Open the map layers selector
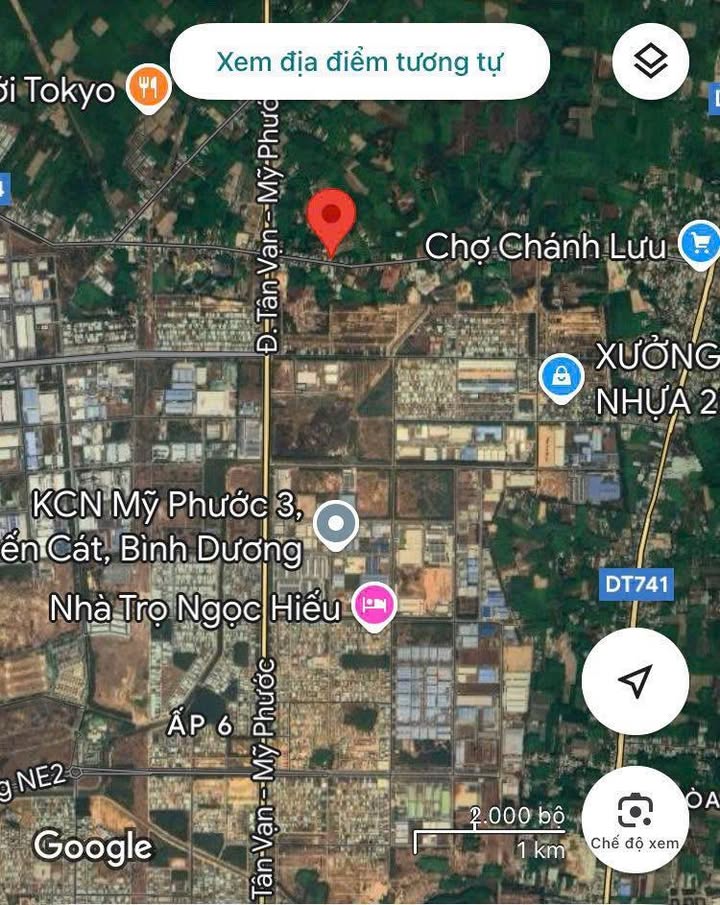This screenshot has height=905, width=720. 651,62
